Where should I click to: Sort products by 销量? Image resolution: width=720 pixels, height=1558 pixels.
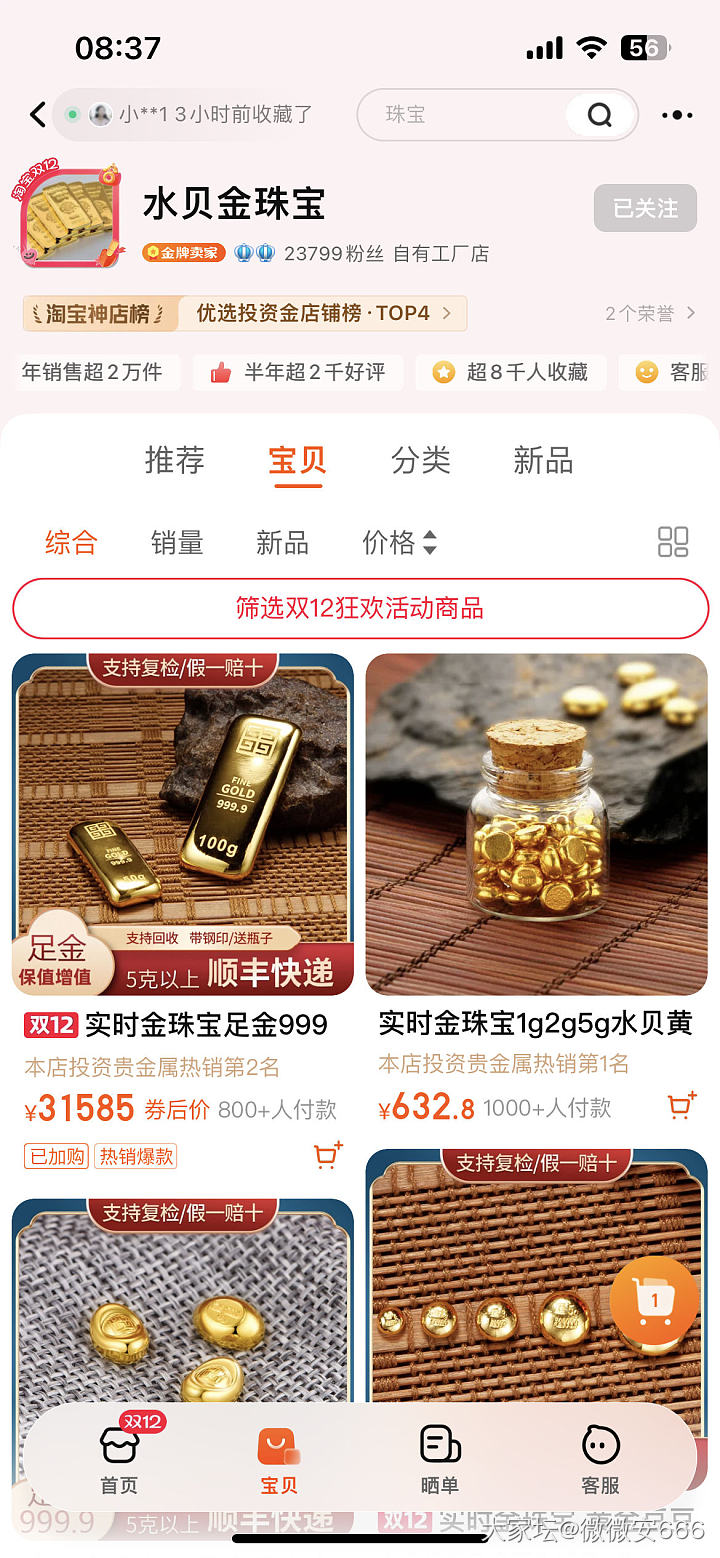point(177,543)
